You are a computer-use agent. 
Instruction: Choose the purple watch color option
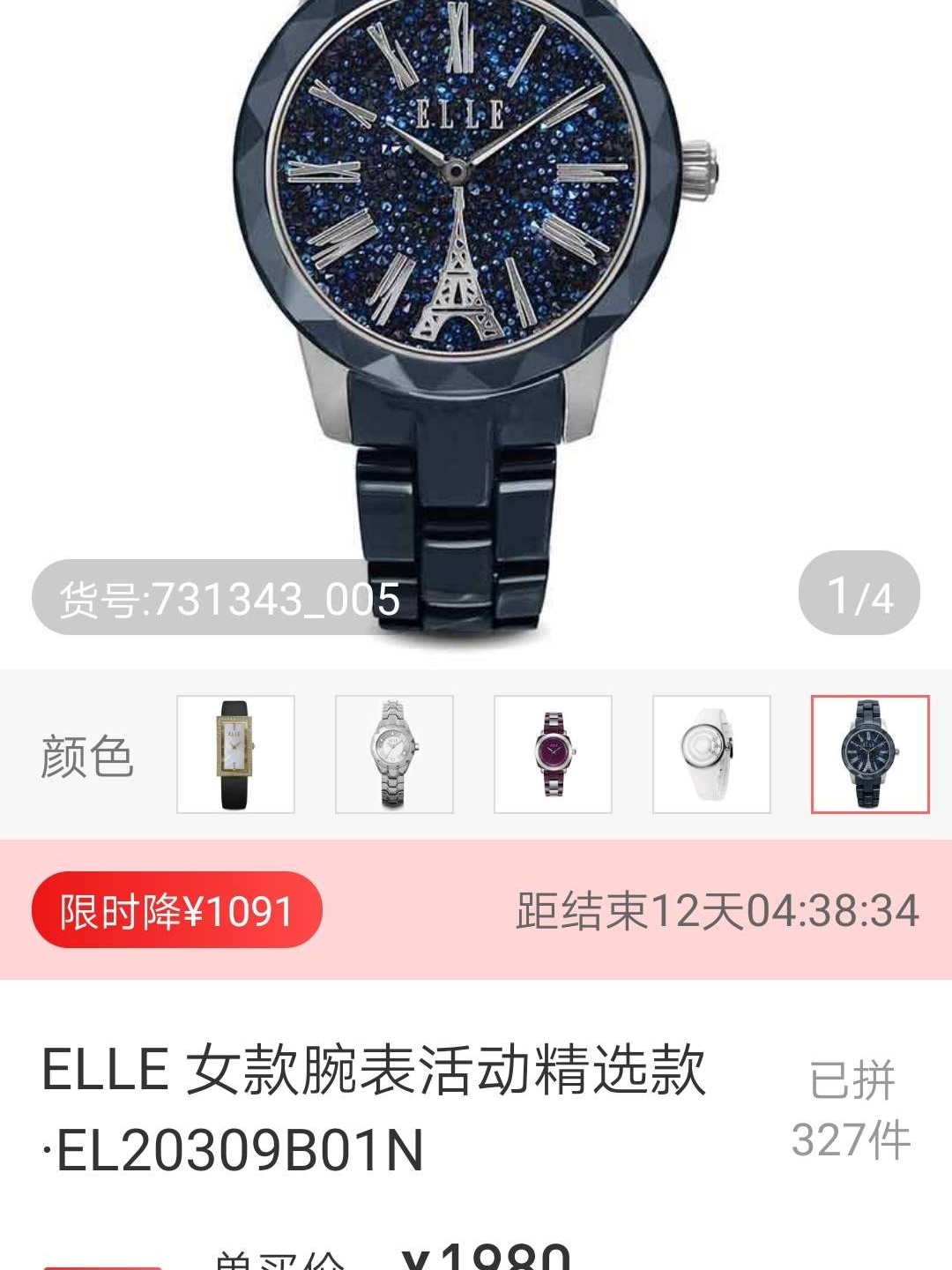(553, 754)
